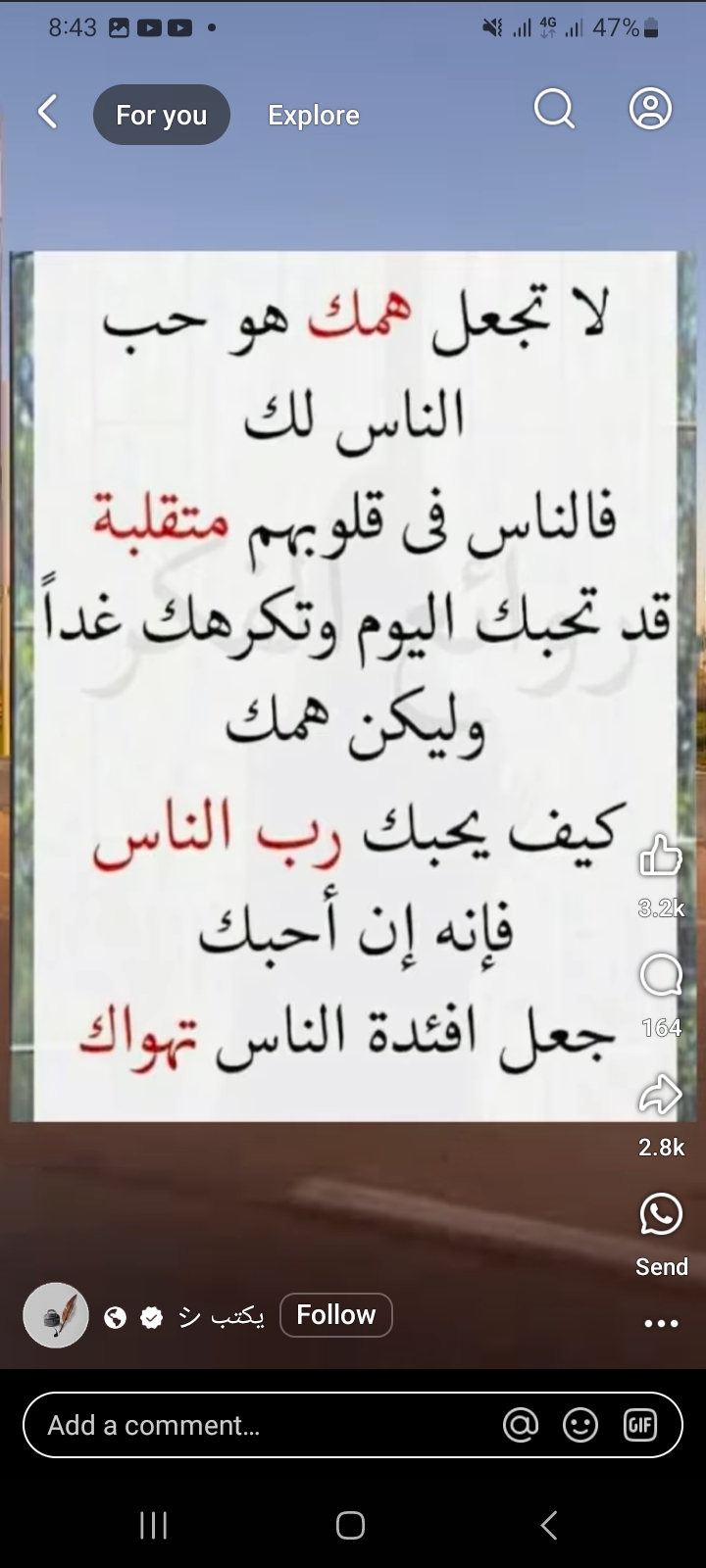
Task: Mention someone with the @ icon
Action: click(521, 1425)
